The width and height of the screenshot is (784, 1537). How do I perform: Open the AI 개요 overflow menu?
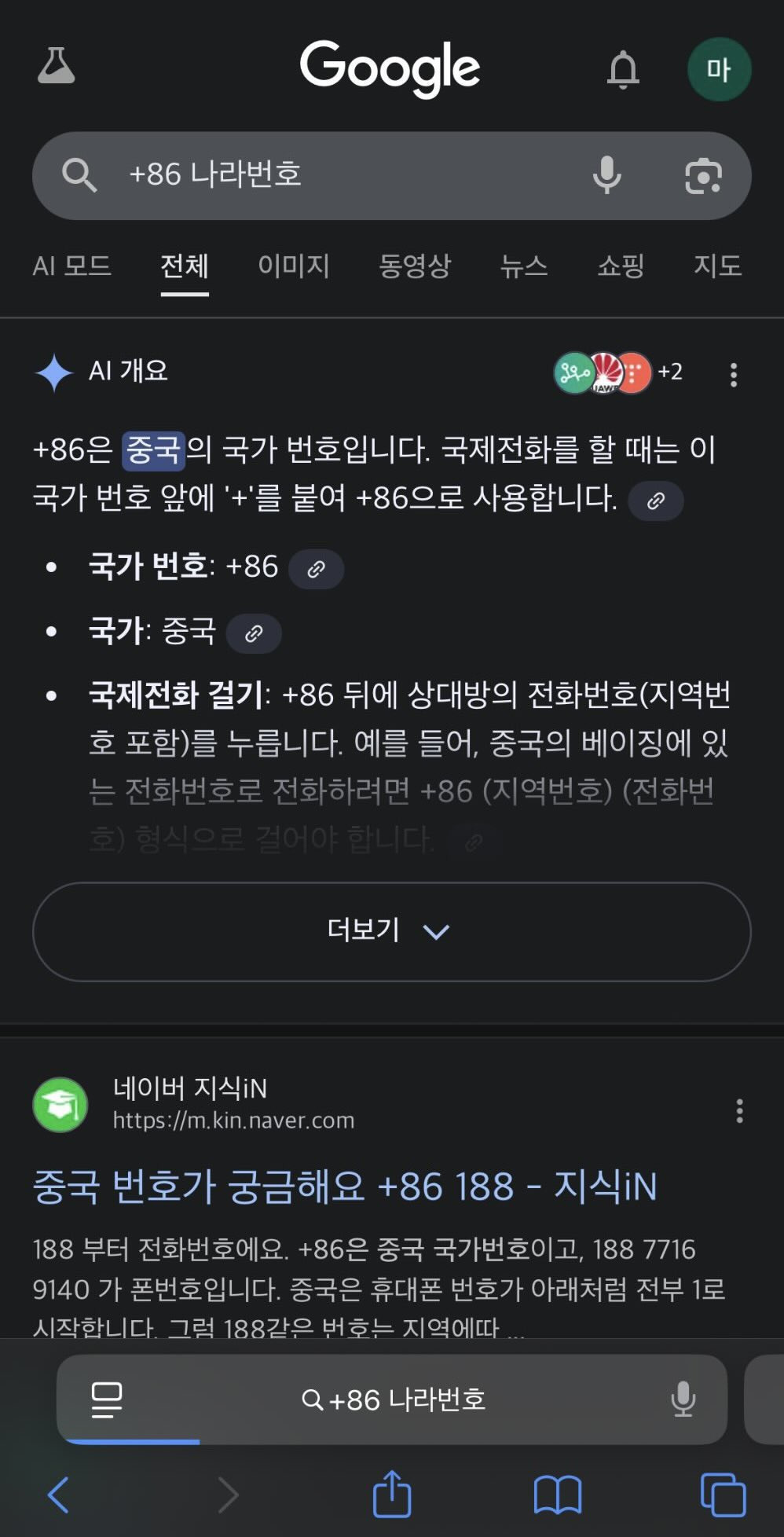[734, 375]
